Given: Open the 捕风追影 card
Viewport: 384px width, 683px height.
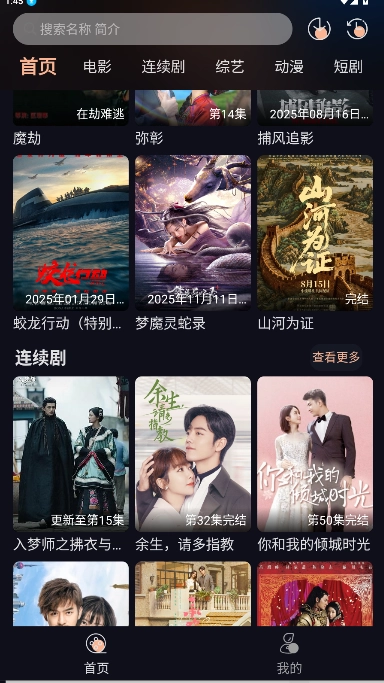Looking at the screenshot, I should 315,108.
